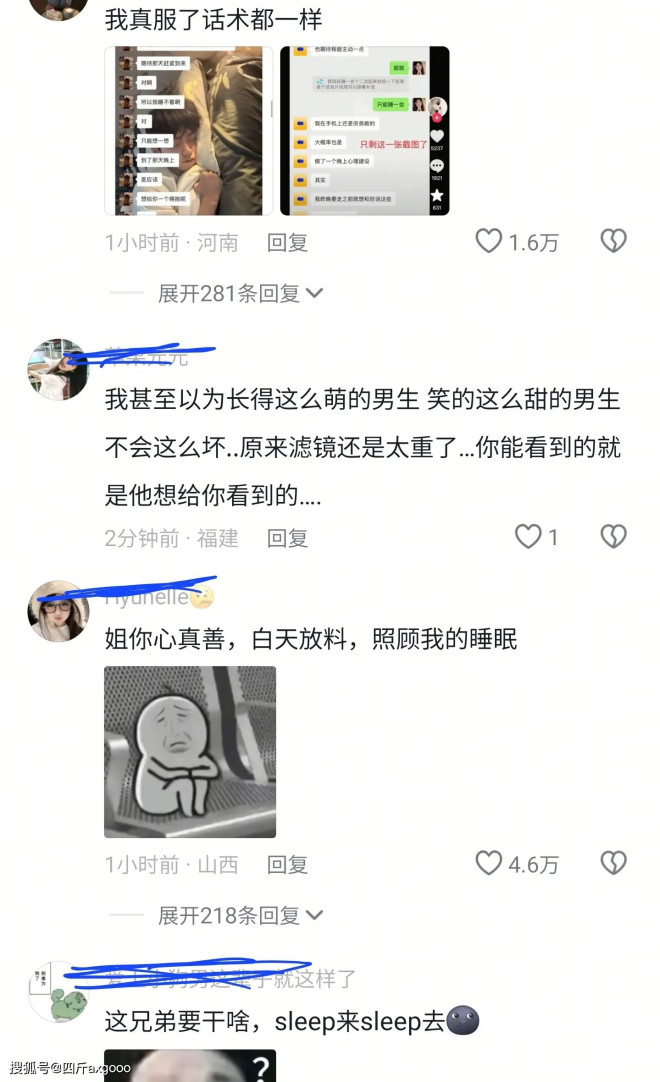Dislike the comment from 福建

coord(613,537)
